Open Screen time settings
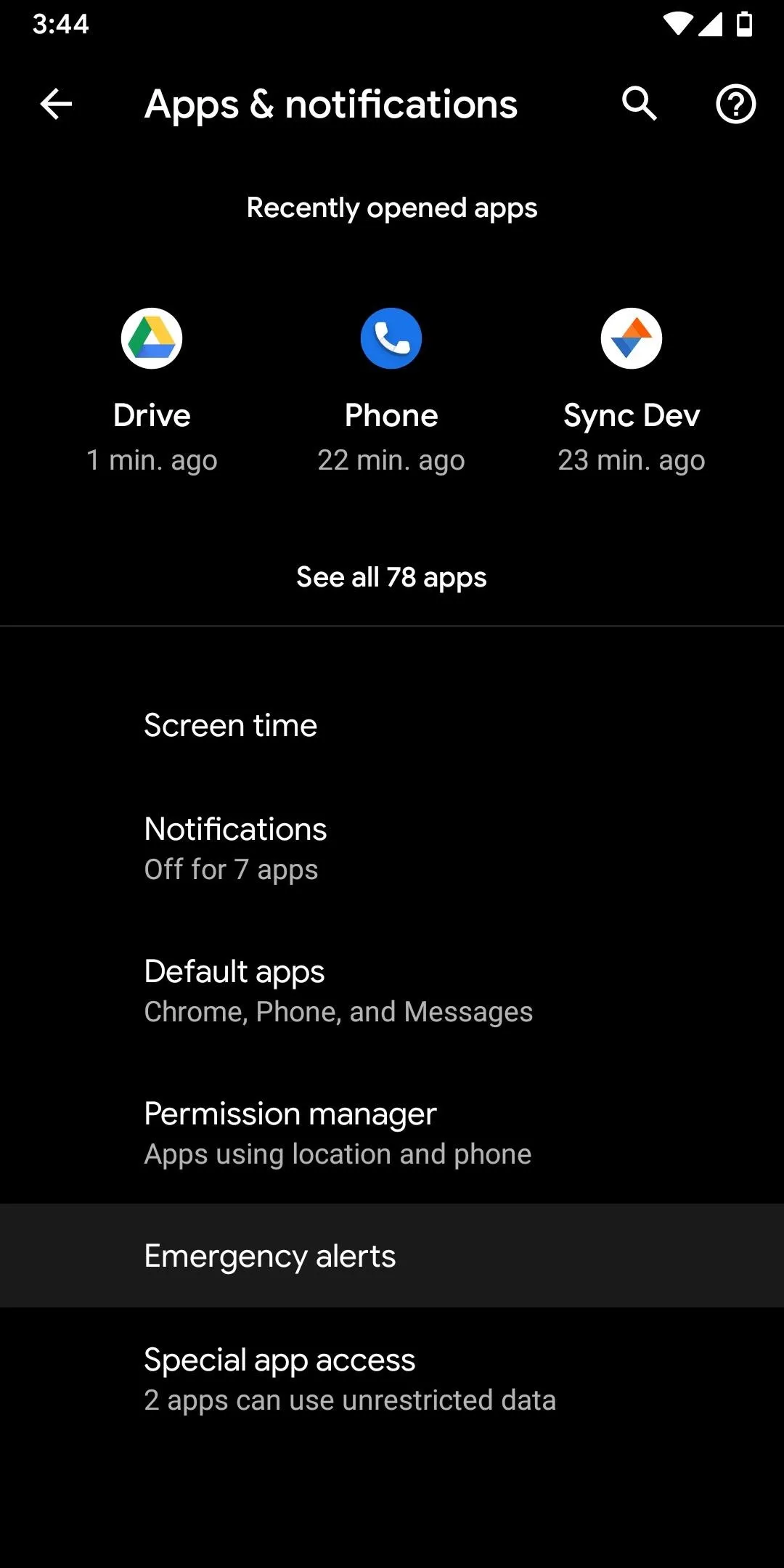Screen dimensions: 784x1568 (x=392, y=725)
